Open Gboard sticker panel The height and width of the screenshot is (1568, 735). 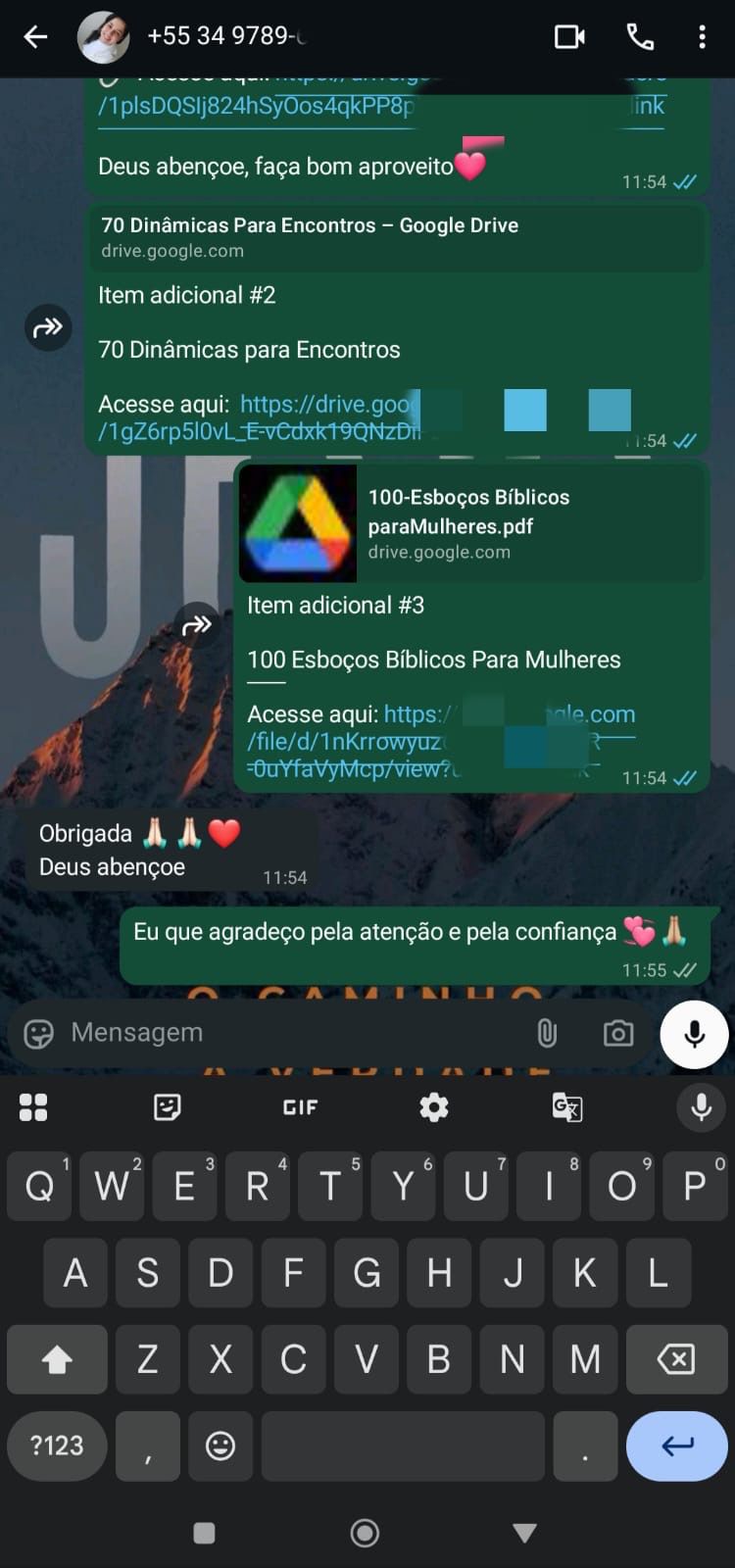tap(169, 1106)
